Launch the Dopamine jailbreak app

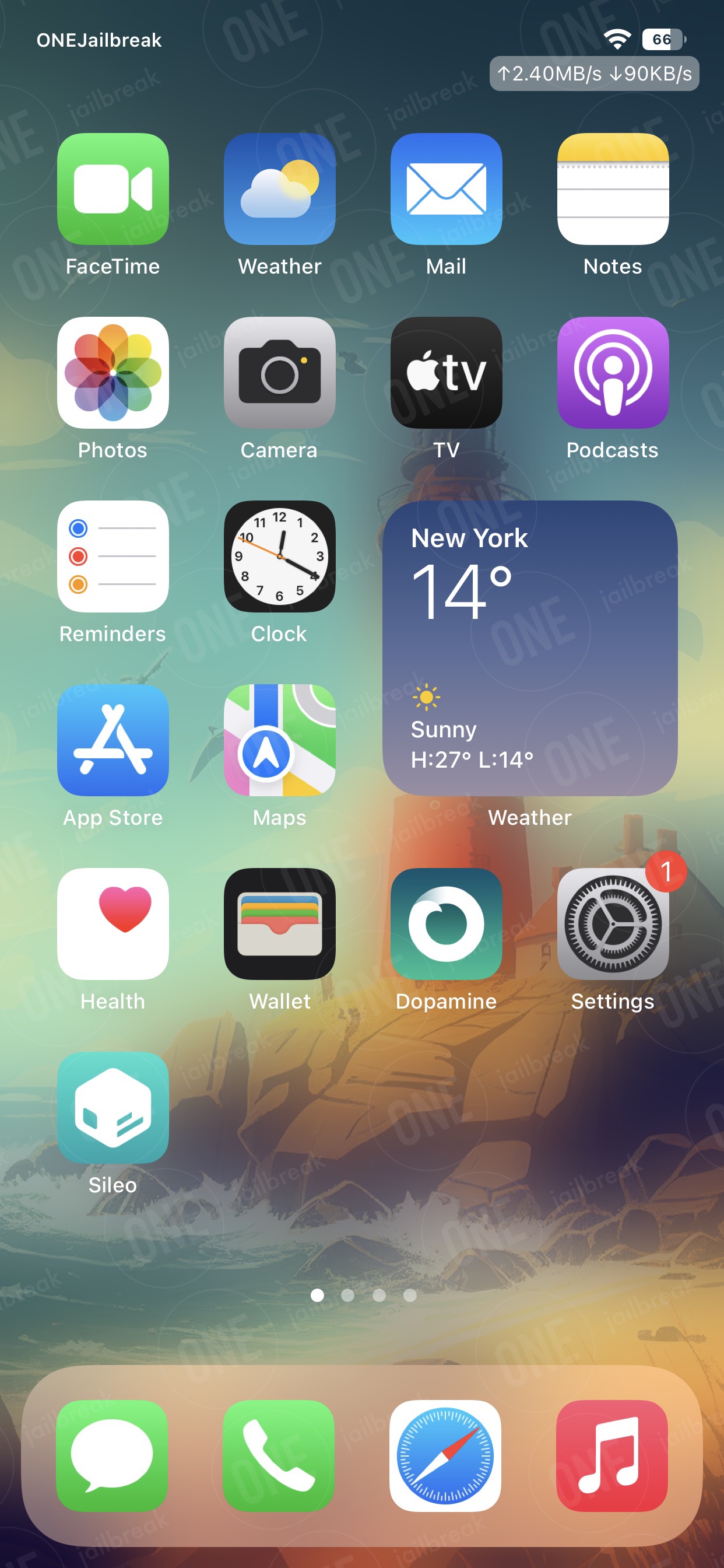(x=446, y=924)
